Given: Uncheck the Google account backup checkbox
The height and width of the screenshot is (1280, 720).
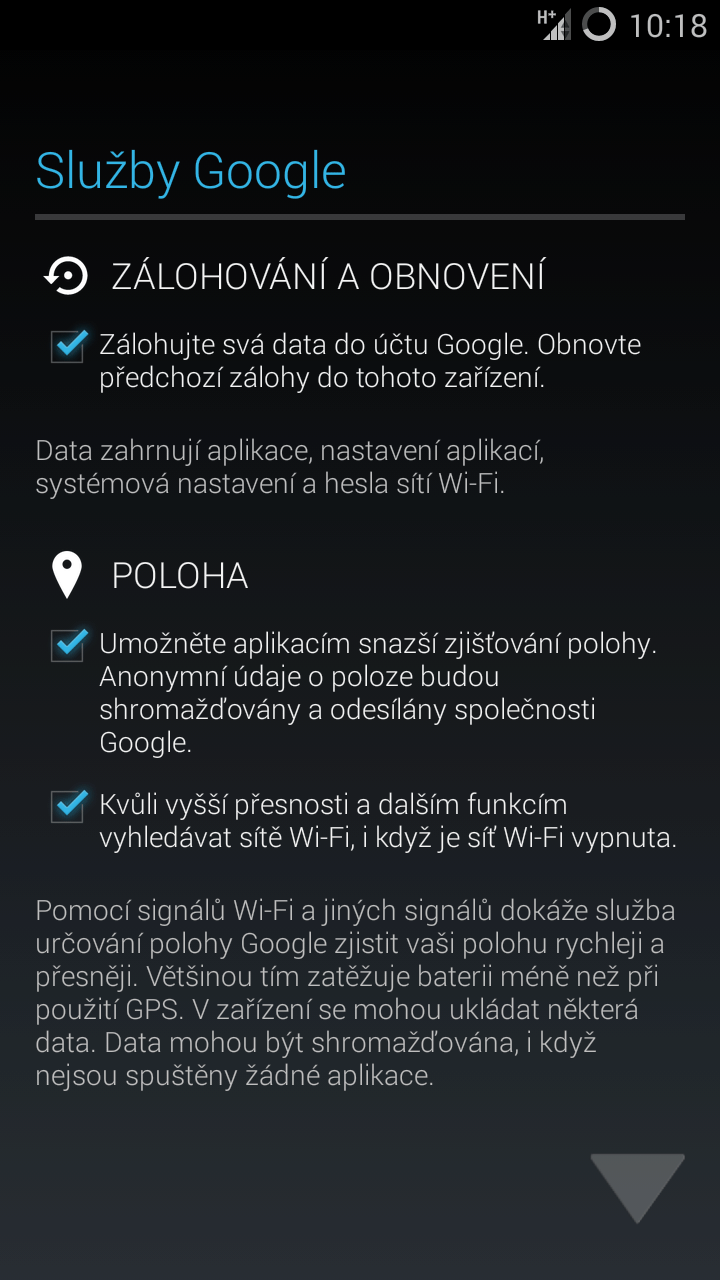Looking at the screenshot, I should pyautogui.click(x=68, y=345).
